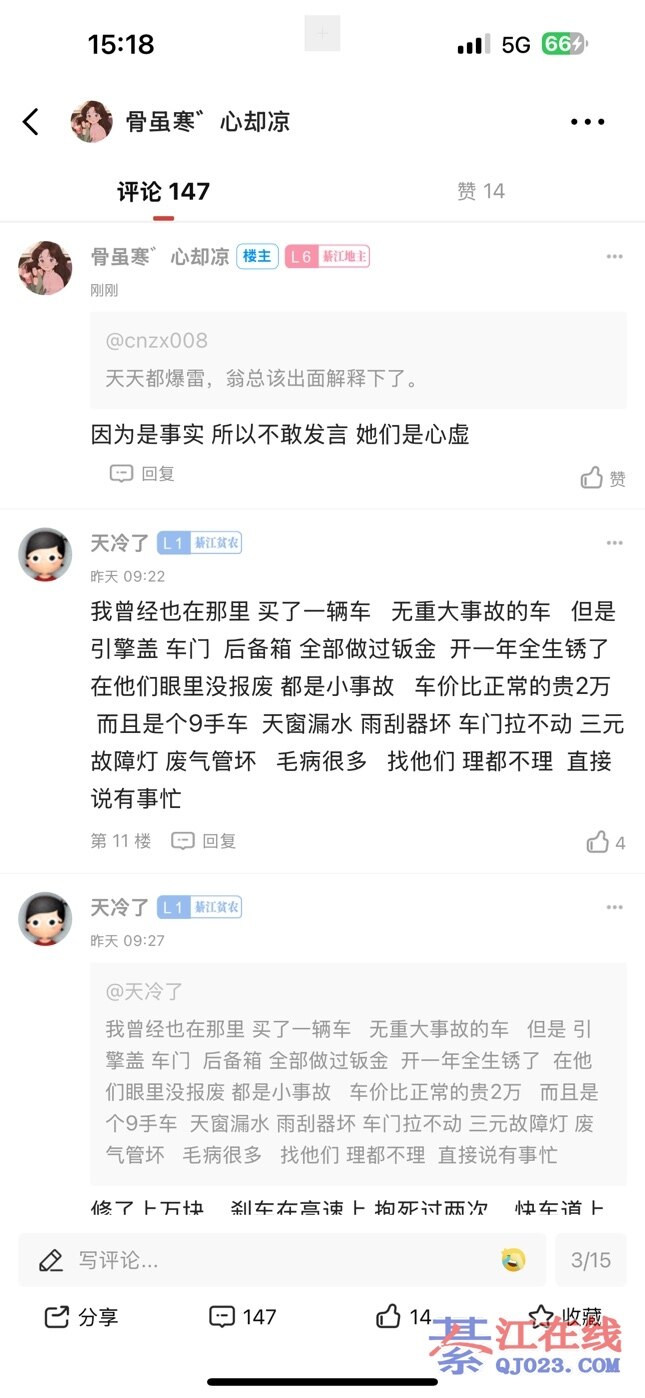Reply to 骨虽寒 心却凉's comment
Screen dimensions: 645x1398
point(143,474)
